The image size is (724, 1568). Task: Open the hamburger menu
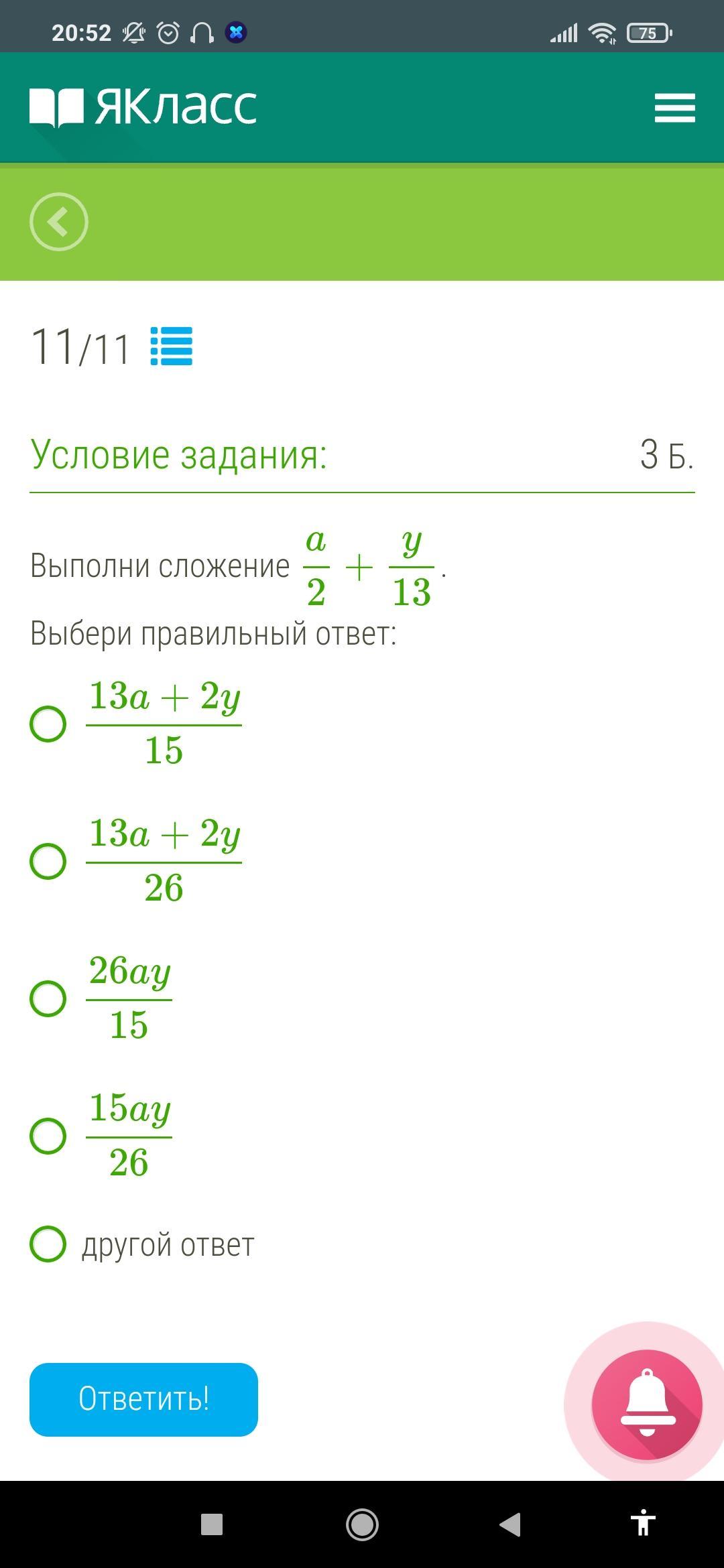click(674, 108)
